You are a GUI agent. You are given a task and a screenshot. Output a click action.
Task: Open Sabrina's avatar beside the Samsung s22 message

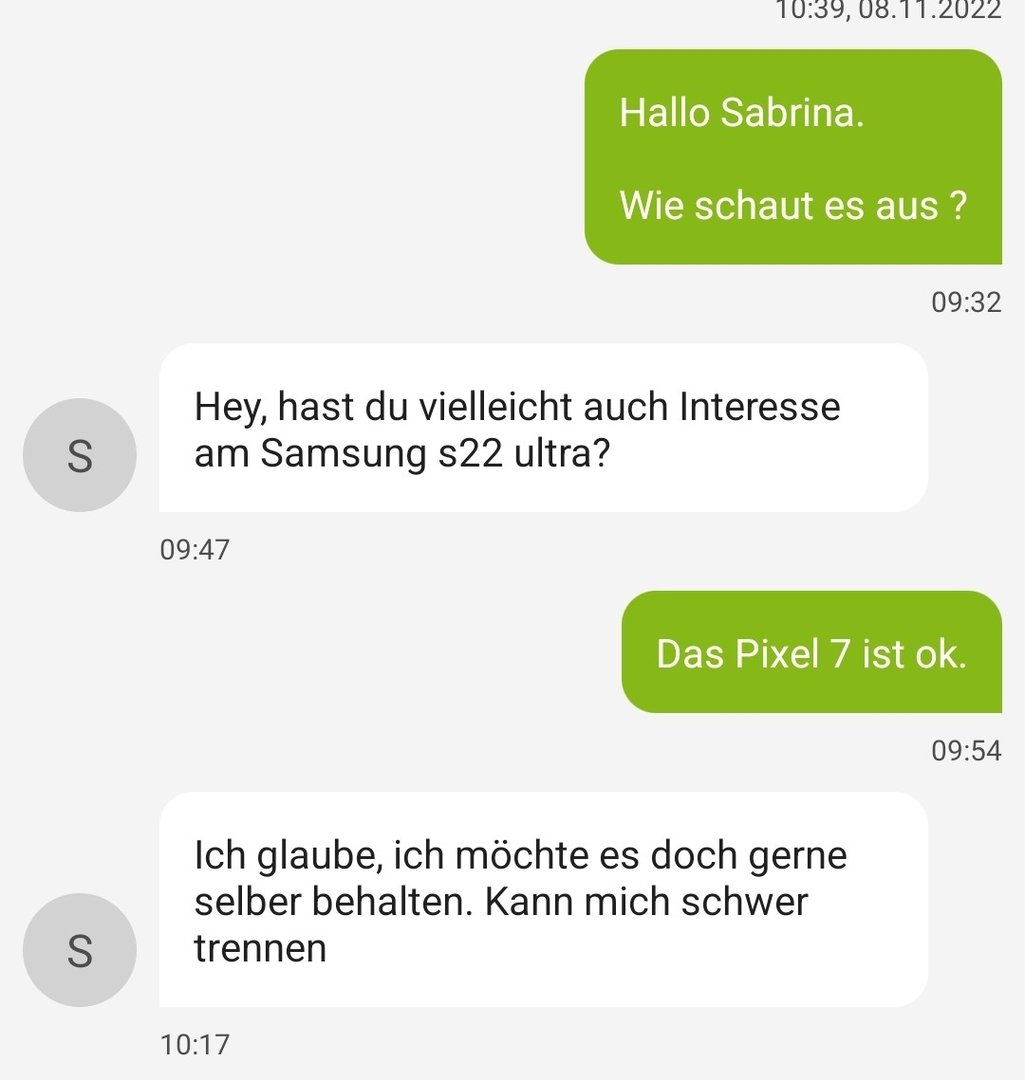[x=79, y=455]
